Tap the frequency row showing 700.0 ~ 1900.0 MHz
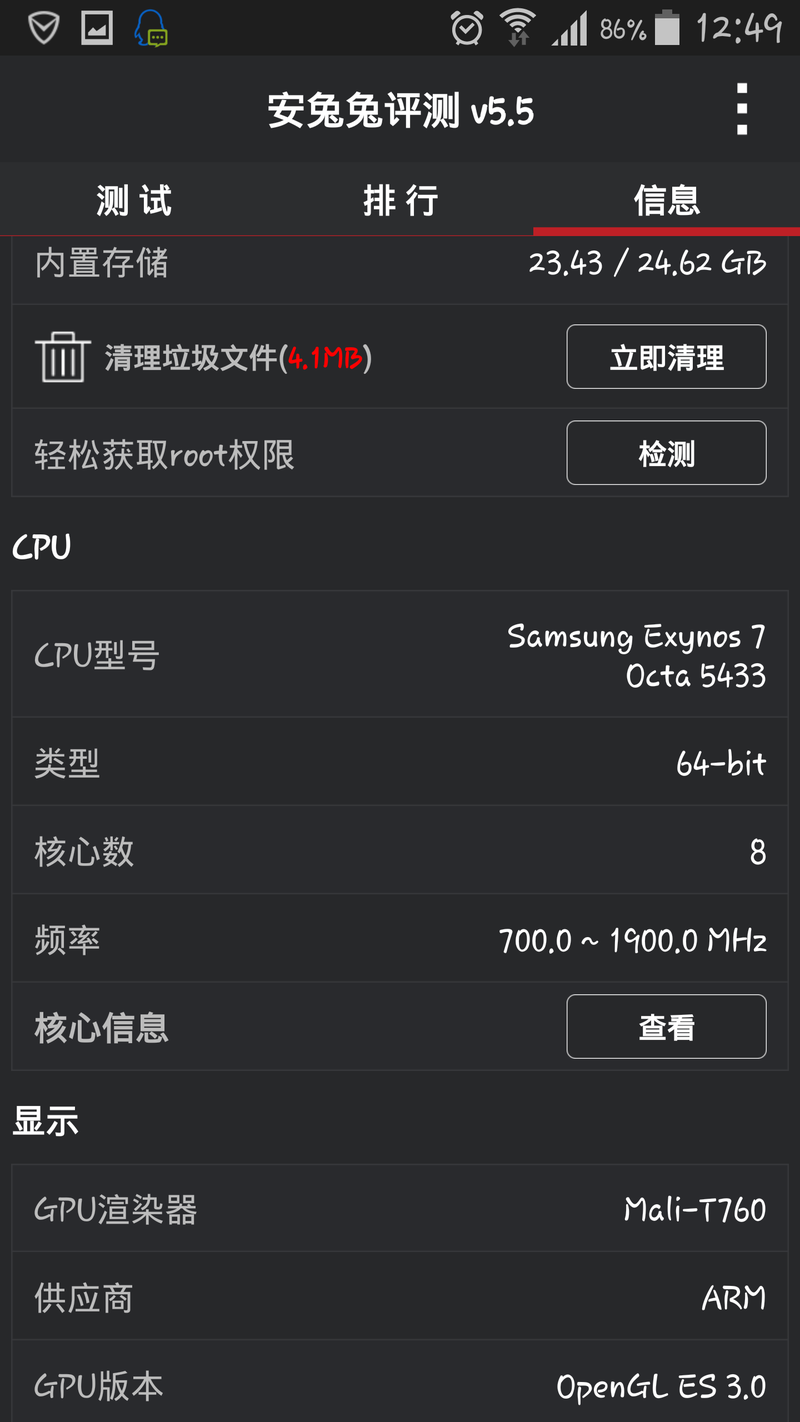 (x=400, y=938)
